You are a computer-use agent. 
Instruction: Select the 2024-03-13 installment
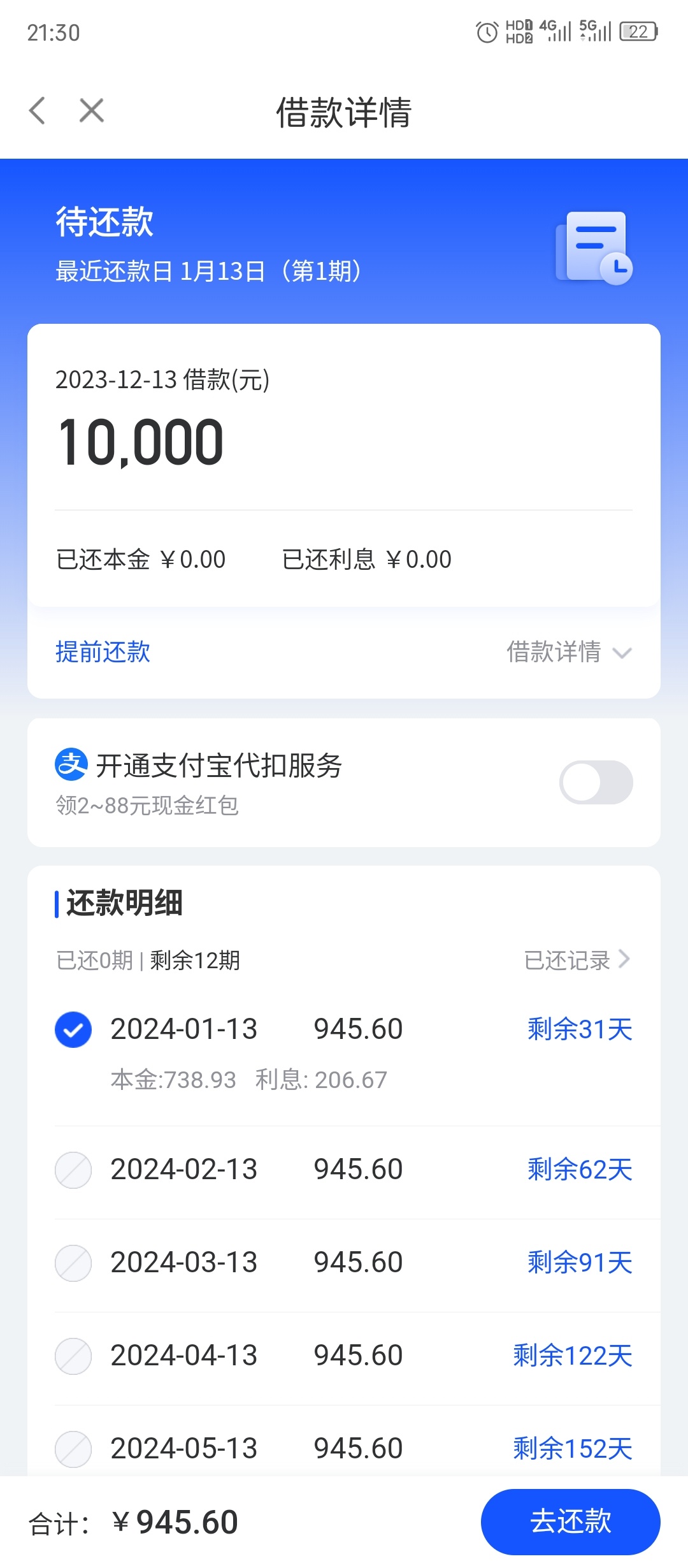(73, 1263)
